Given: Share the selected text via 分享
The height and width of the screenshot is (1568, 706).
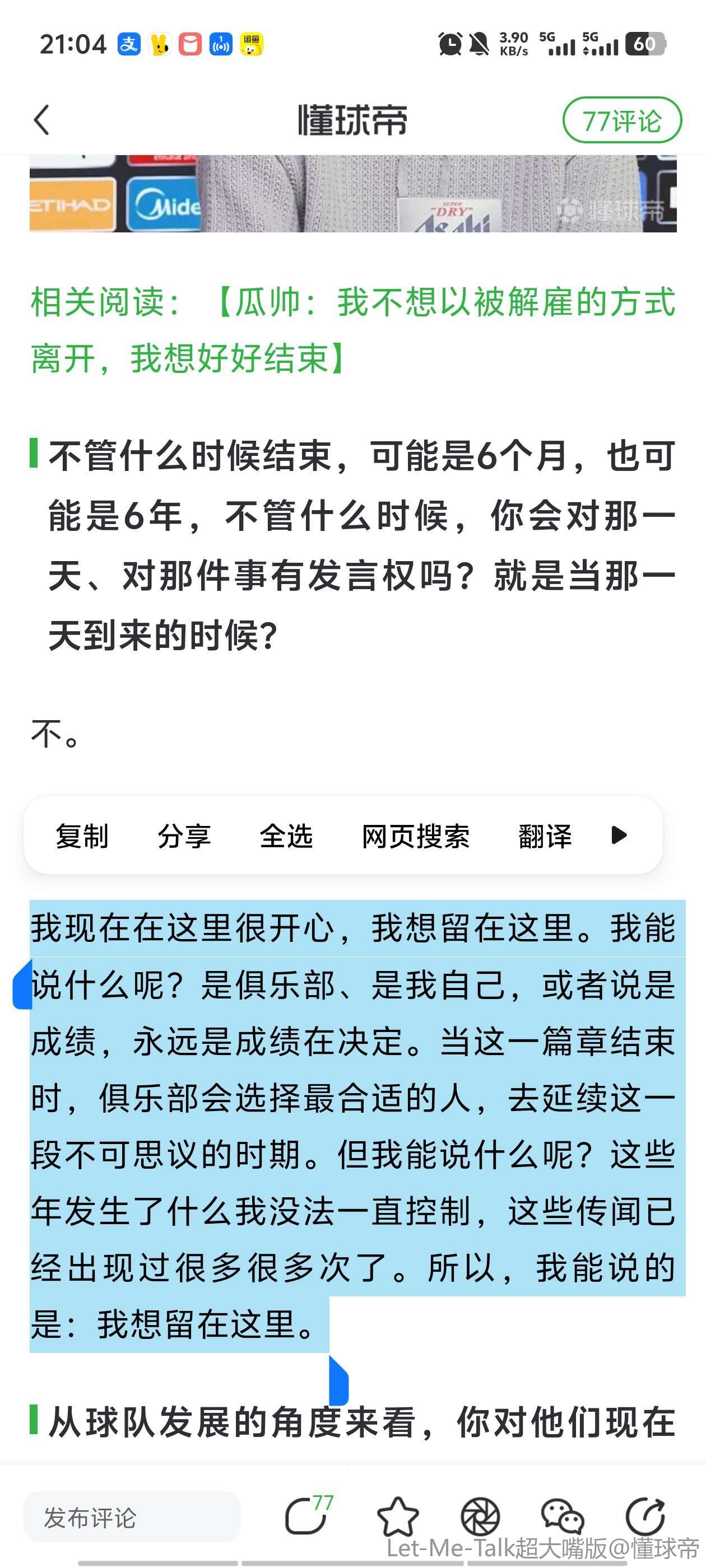Looking at the screenshot, I should click(x=183, y=836).
